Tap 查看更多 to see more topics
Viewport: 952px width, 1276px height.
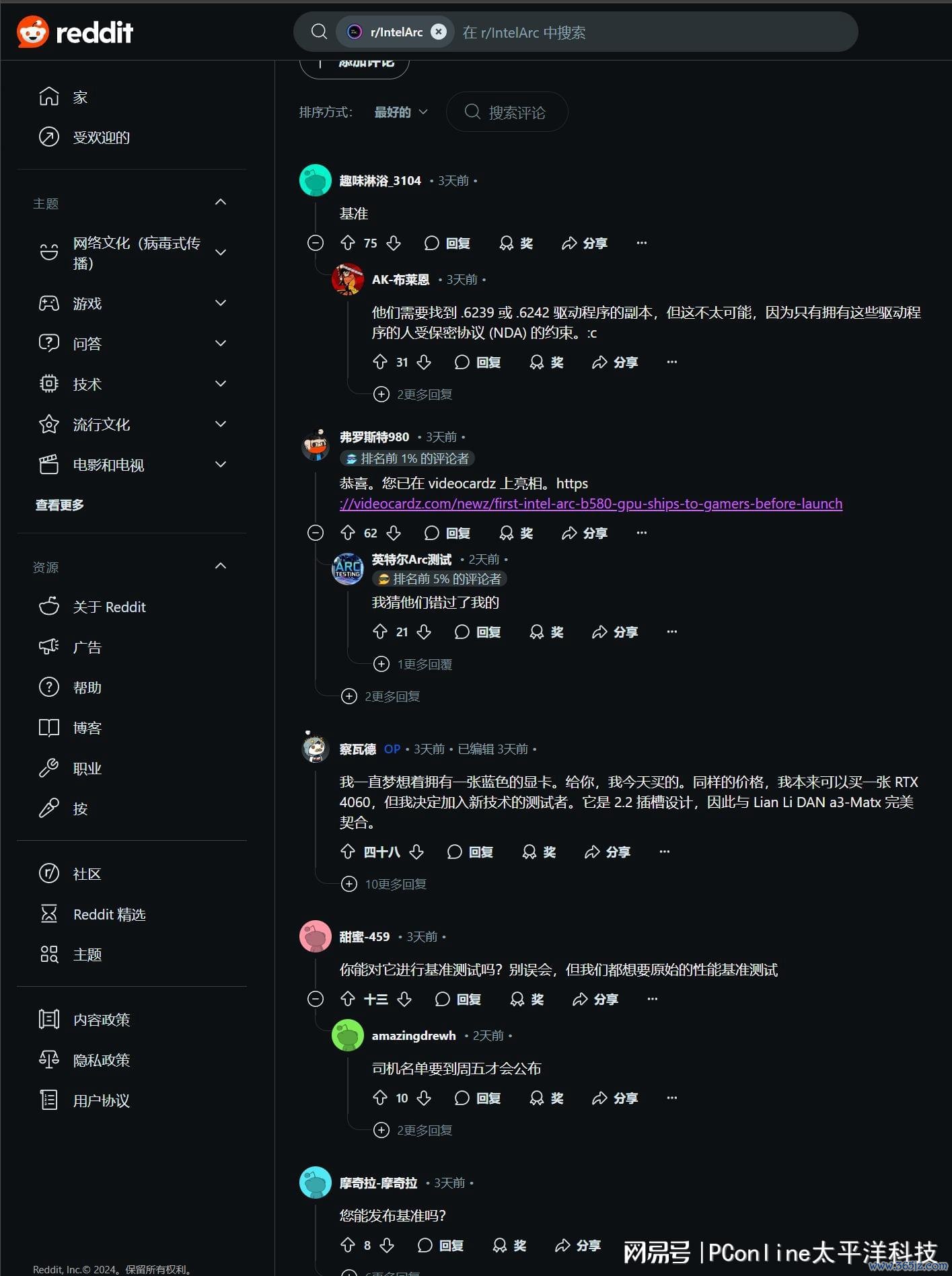coord(59,505)
